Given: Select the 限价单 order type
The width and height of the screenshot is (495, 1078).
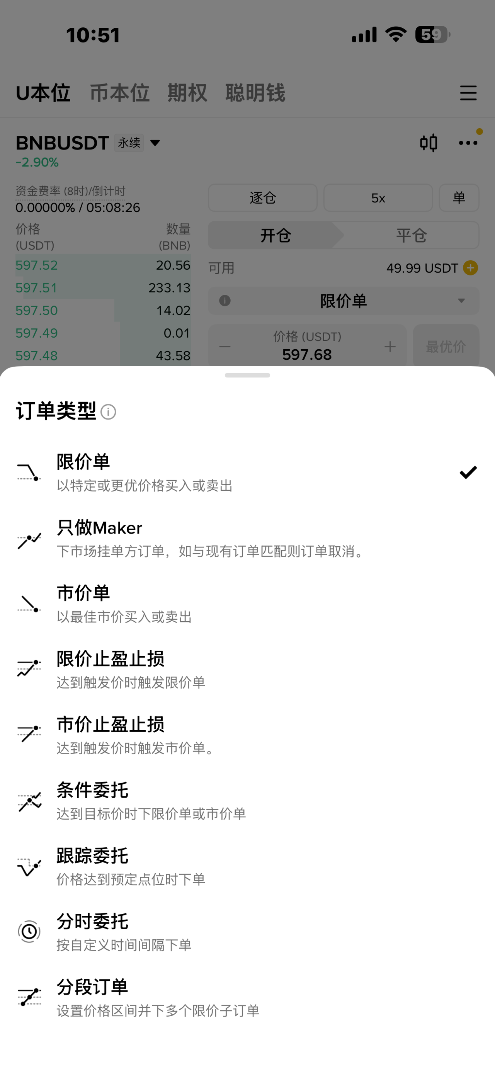Looking at the screenshot, I should (x=248, y=472).
